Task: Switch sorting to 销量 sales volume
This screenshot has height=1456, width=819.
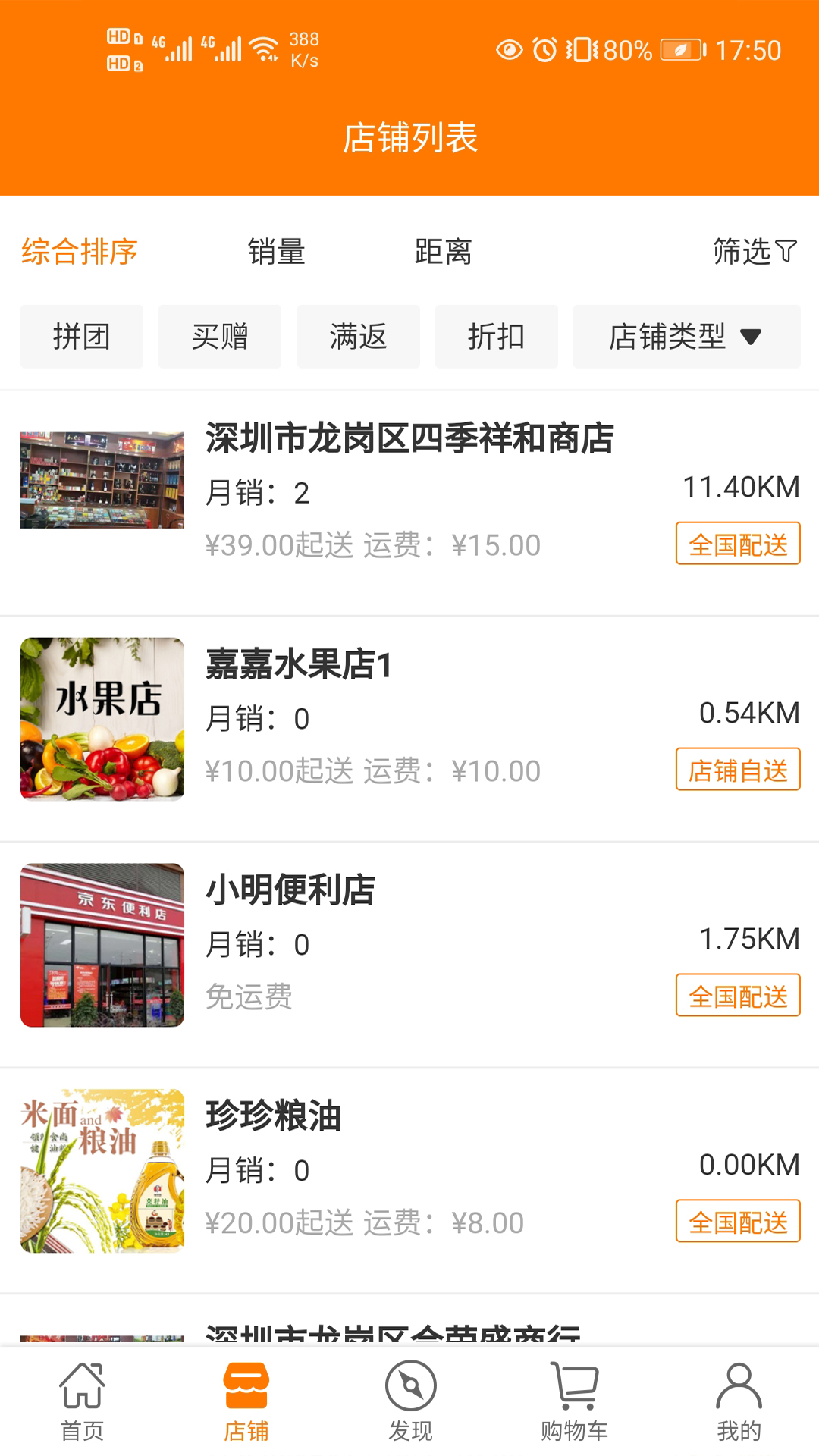Action: [276, 251]
